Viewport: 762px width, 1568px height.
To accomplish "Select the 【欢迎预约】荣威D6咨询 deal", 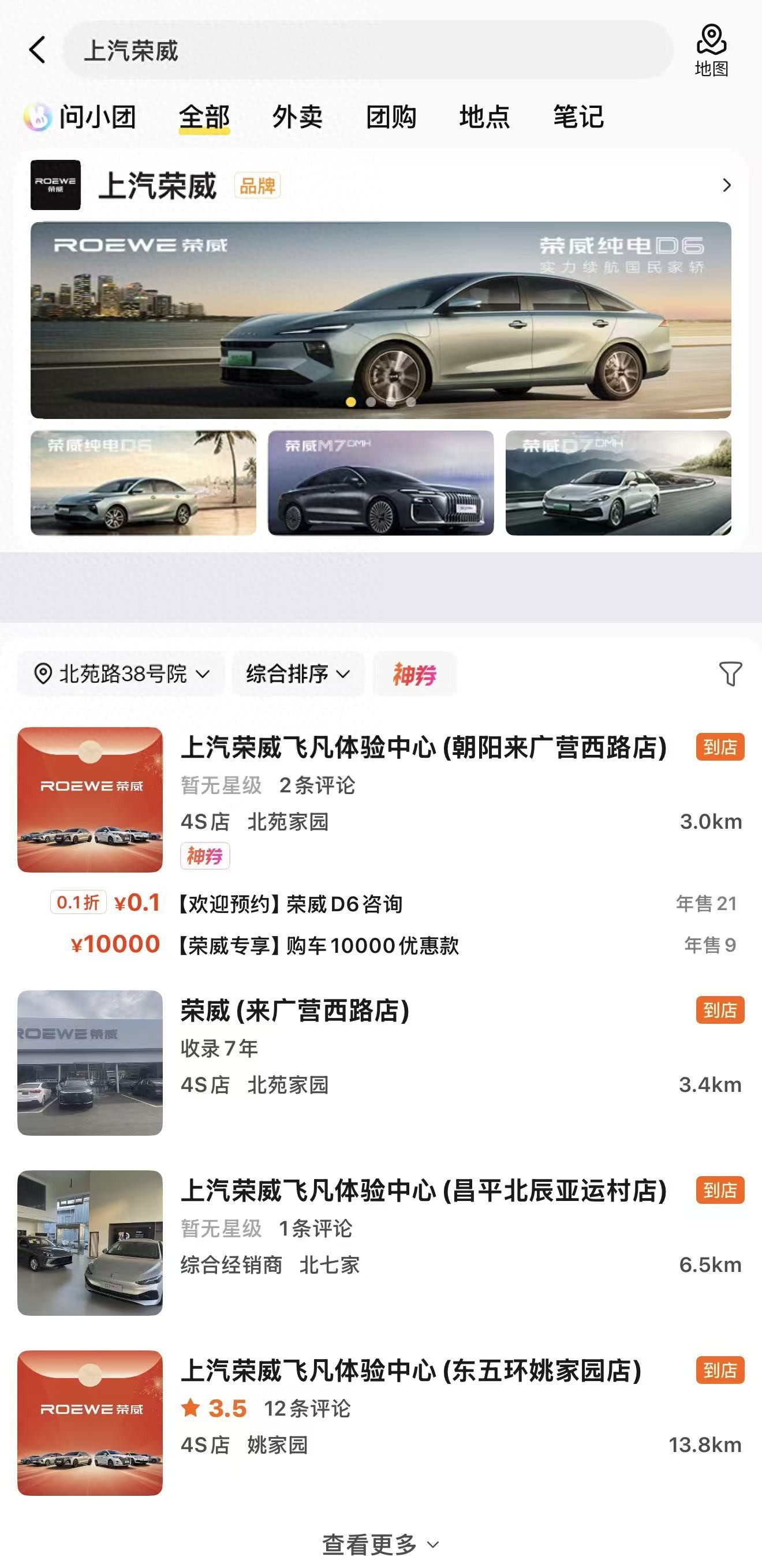I will (290, 904).
